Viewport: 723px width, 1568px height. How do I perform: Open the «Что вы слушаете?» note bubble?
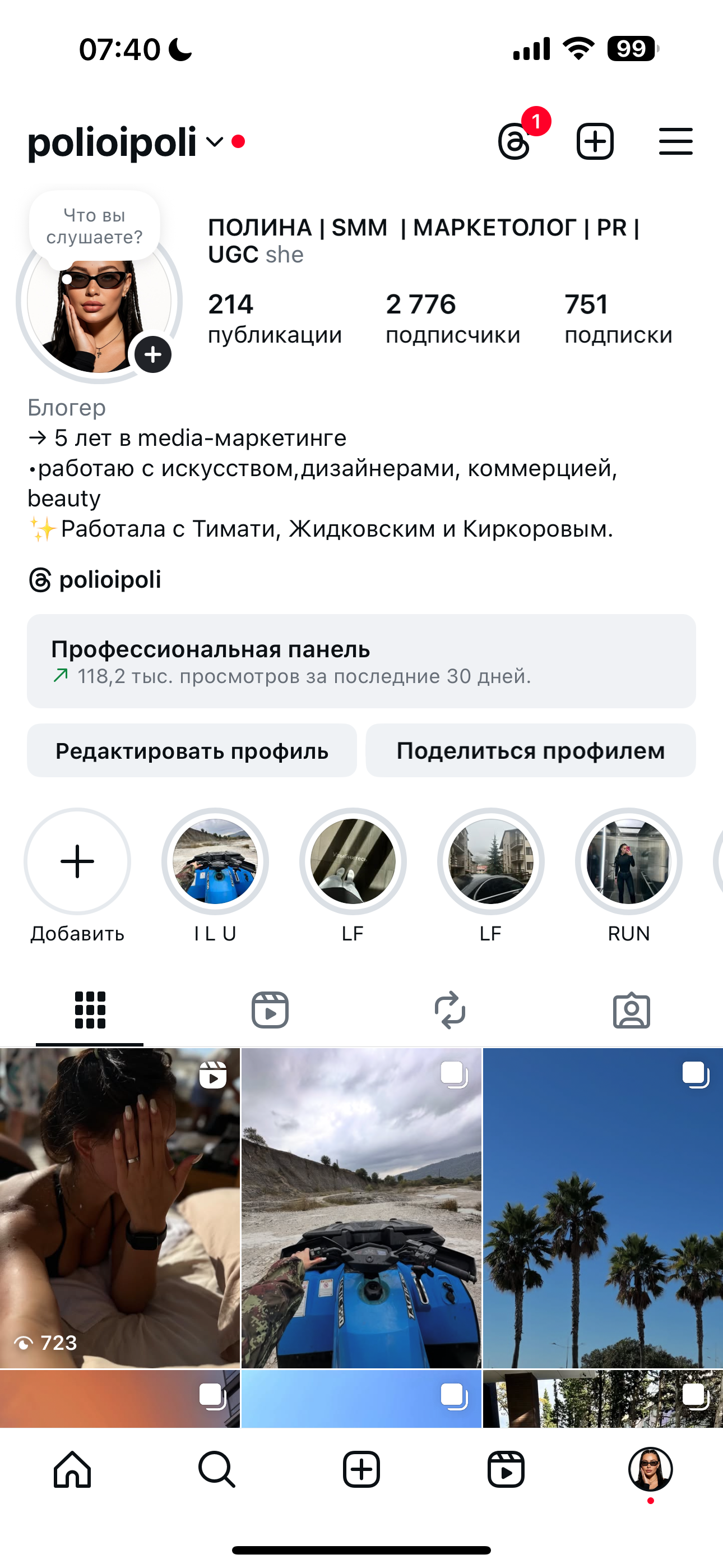(94, 227)
